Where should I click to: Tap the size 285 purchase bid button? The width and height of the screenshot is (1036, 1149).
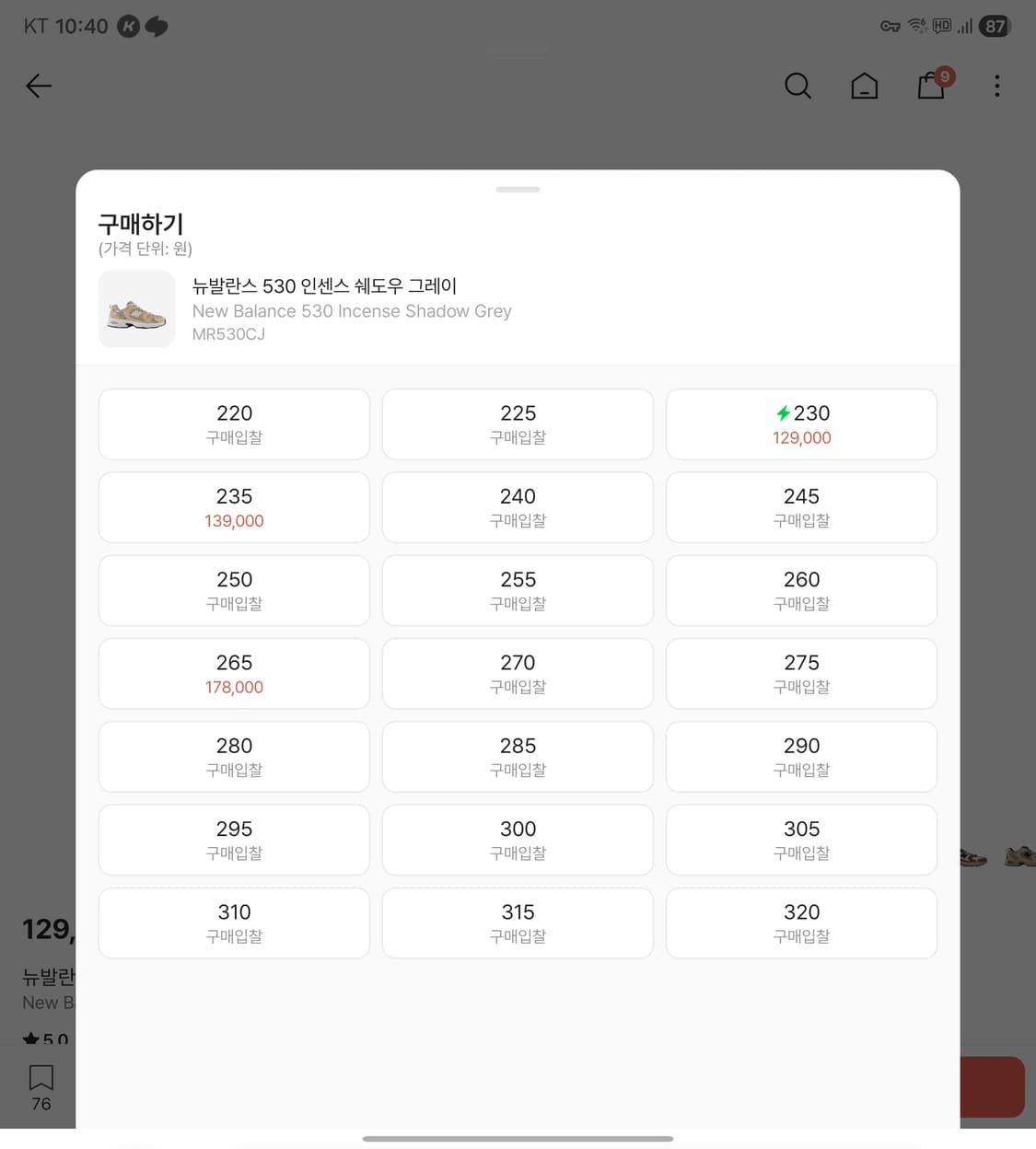(518, 757)
